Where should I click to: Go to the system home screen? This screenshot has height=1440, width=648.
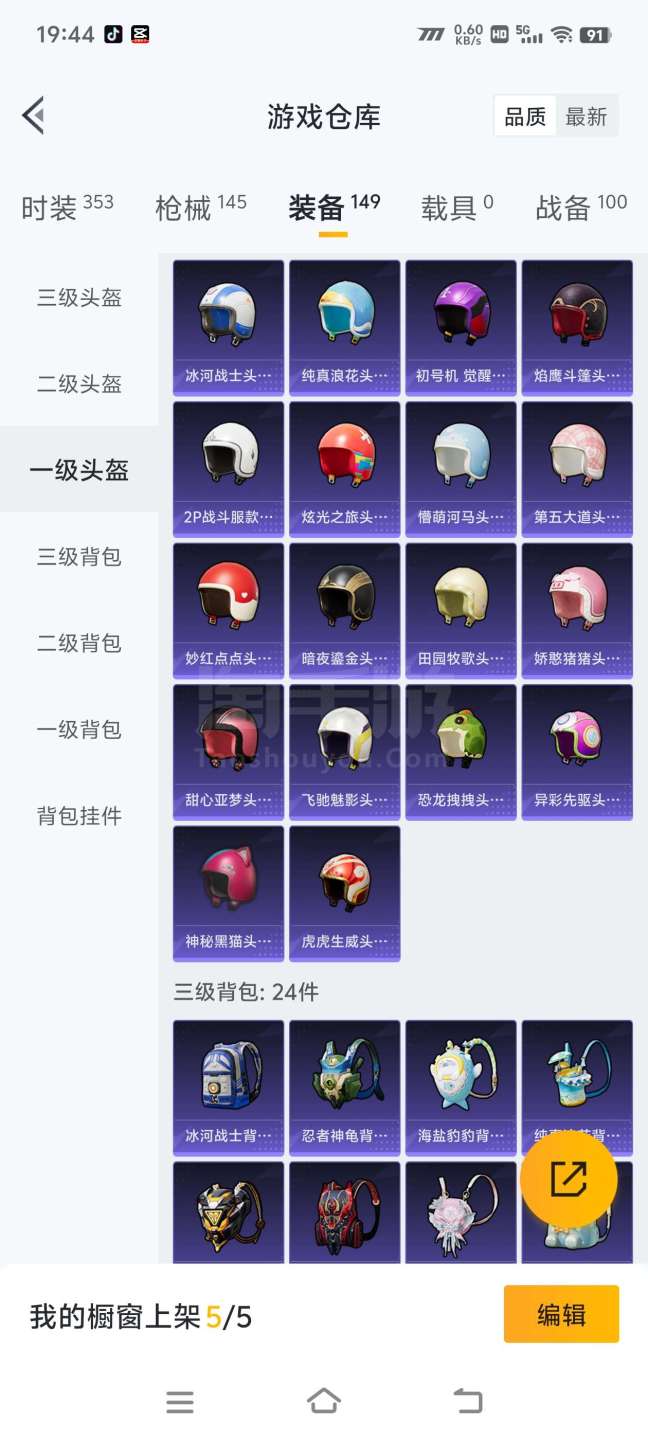click(324, 1402)
